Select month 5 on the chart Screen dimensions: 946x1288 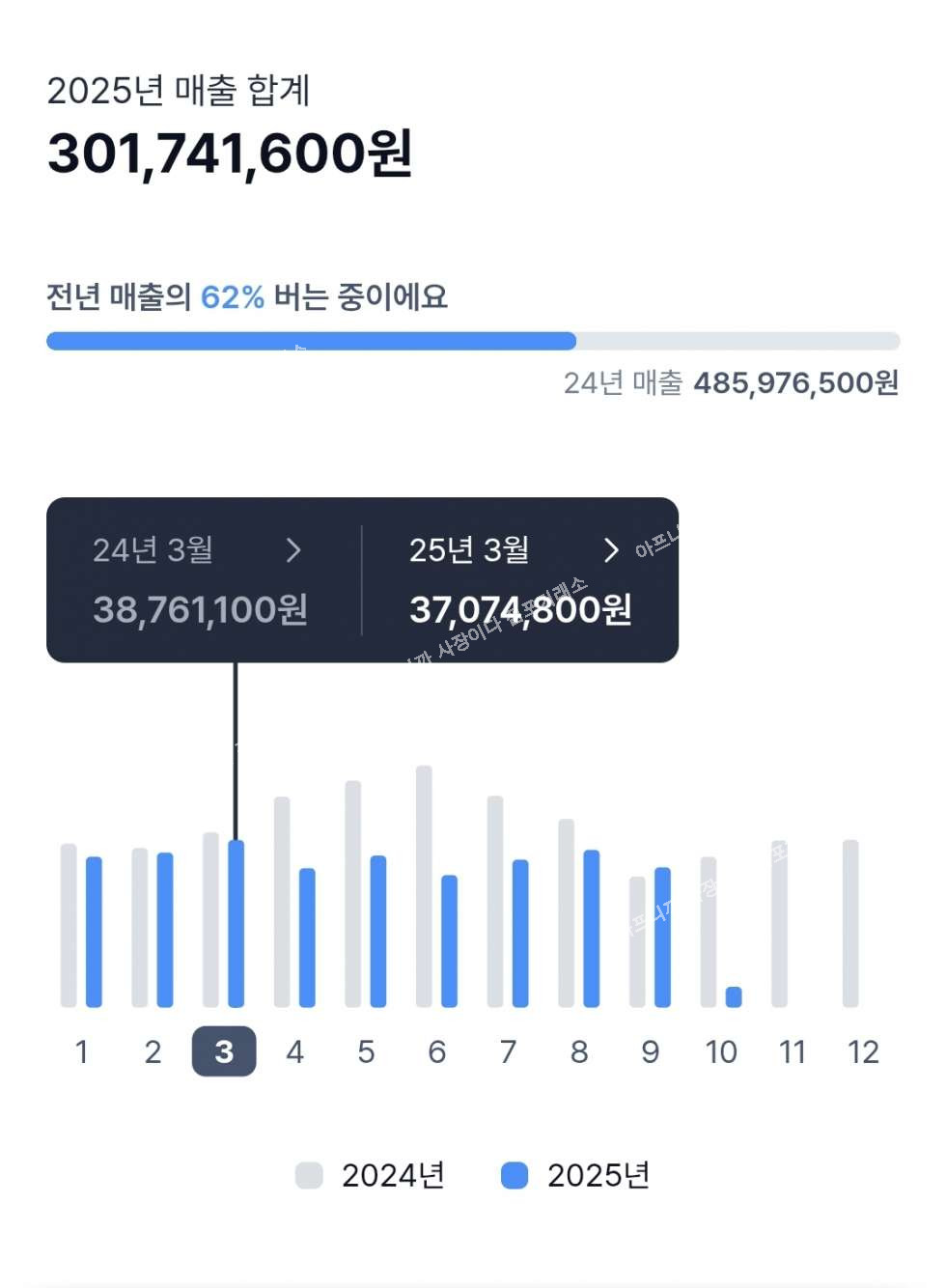(366, 1051)
